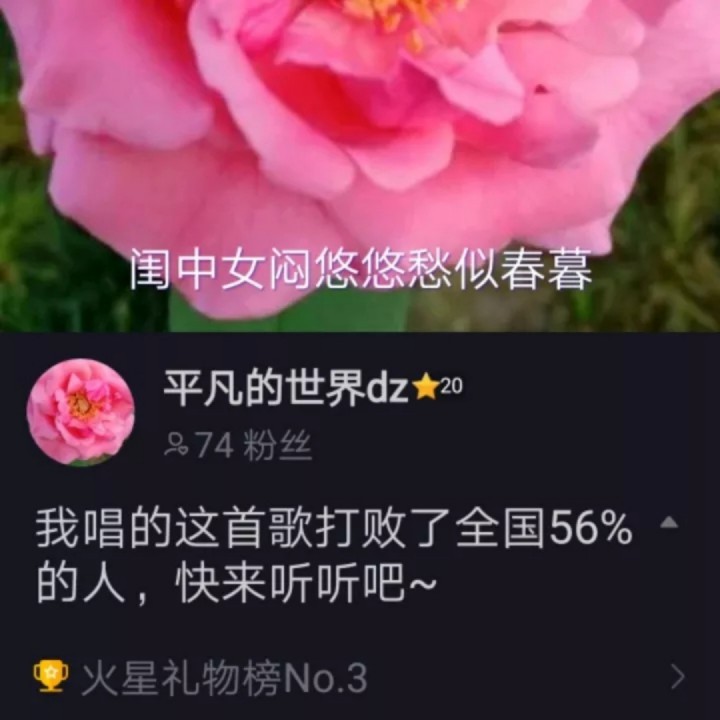This screenshot has width=720, height=720.
Task: Open 平凡的世界dz's profile avatar
Action: tap(80, 412)
